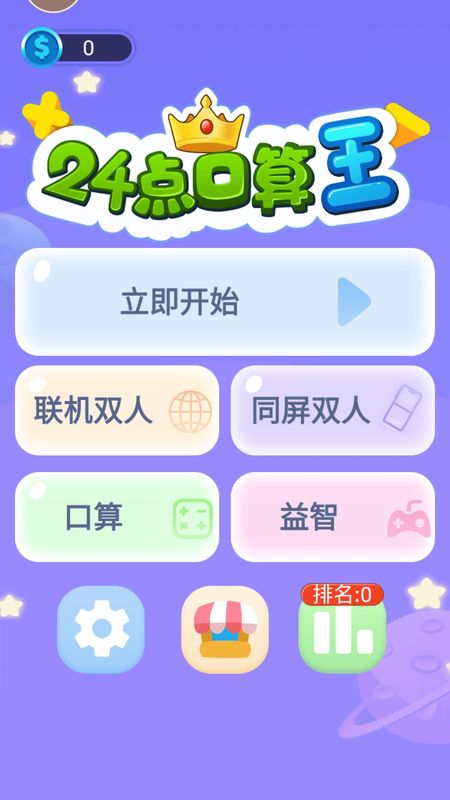Visit the shop icon
This screenshot has height=800, width=450.
225,629
